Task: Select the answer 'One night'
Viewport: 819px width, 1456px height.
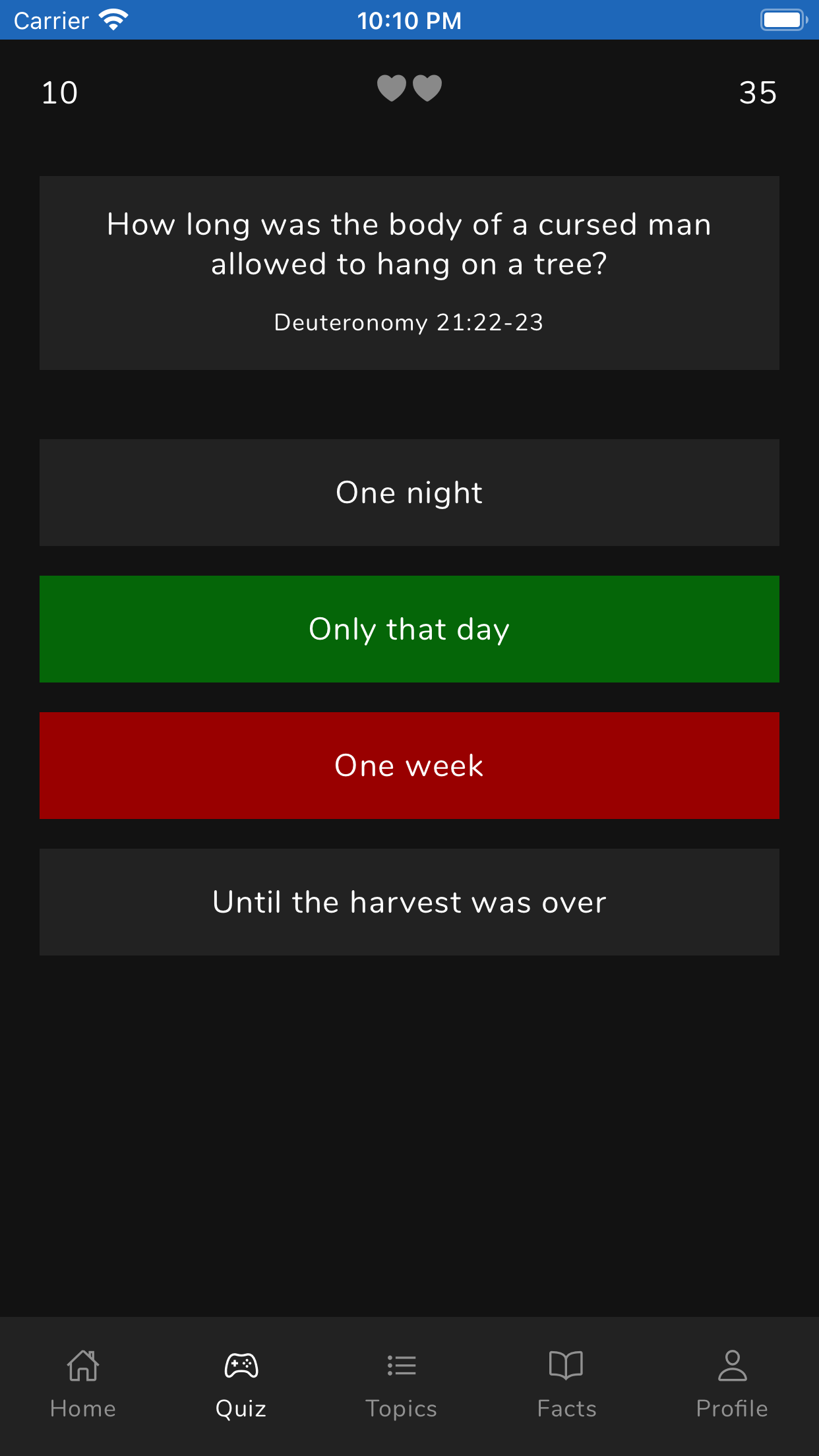Action: click(x=409, y=492)
